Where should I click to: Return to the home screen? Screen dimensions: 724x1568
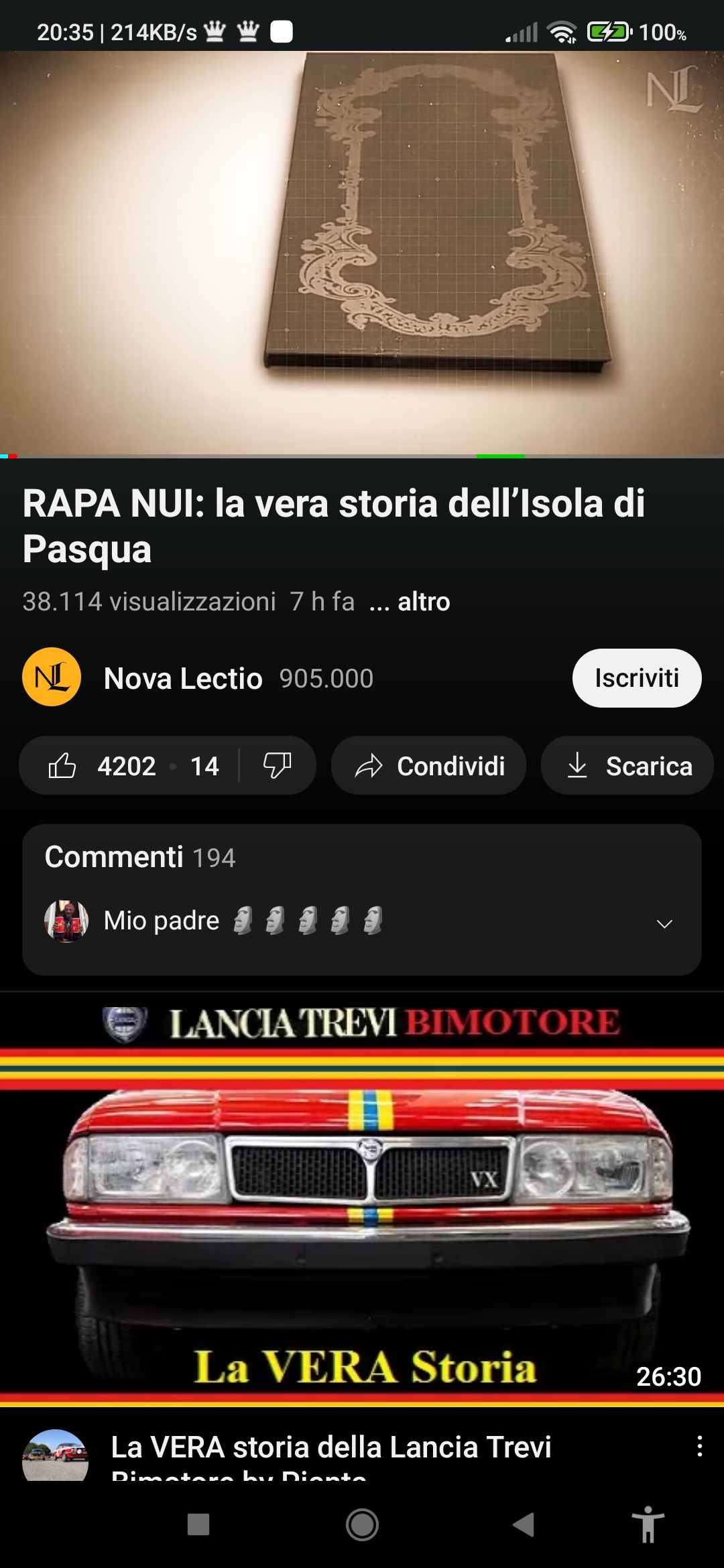click(362, 1524)
